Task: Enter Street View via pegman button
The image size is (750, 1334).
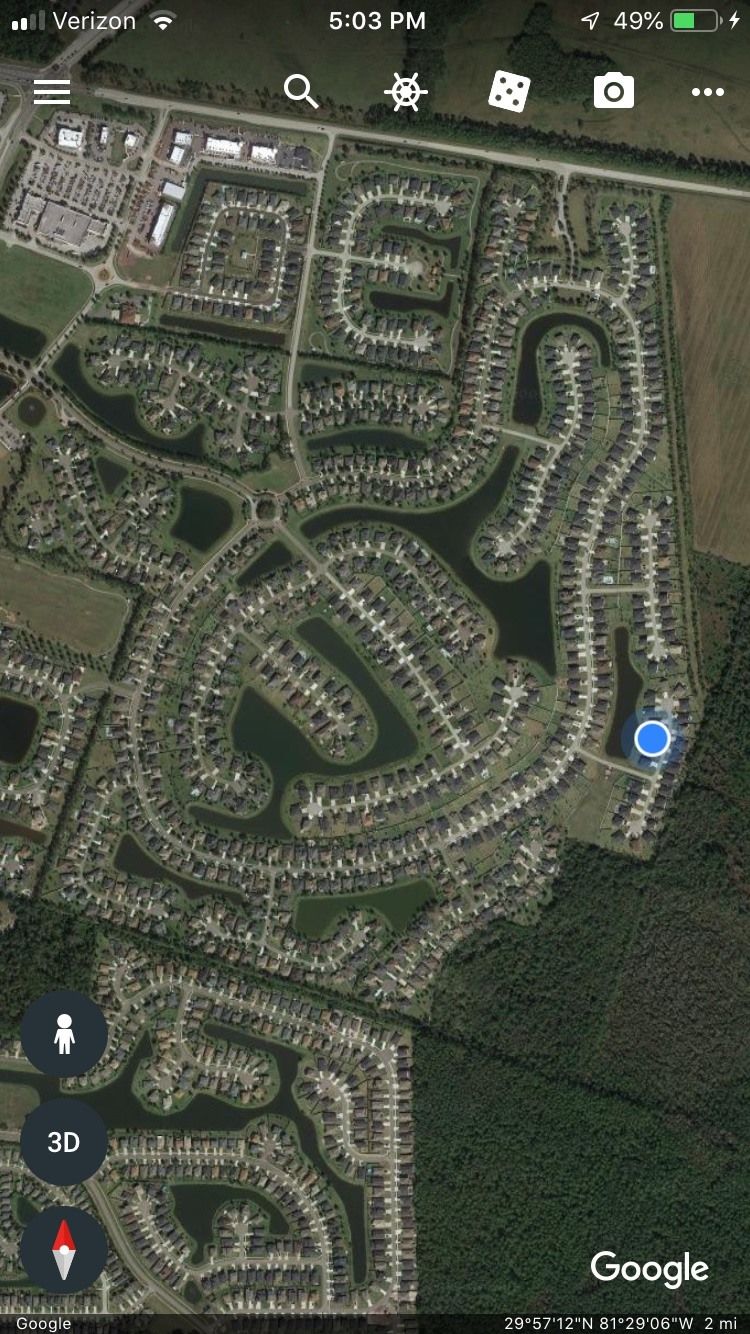Action: coord(64,1035)
